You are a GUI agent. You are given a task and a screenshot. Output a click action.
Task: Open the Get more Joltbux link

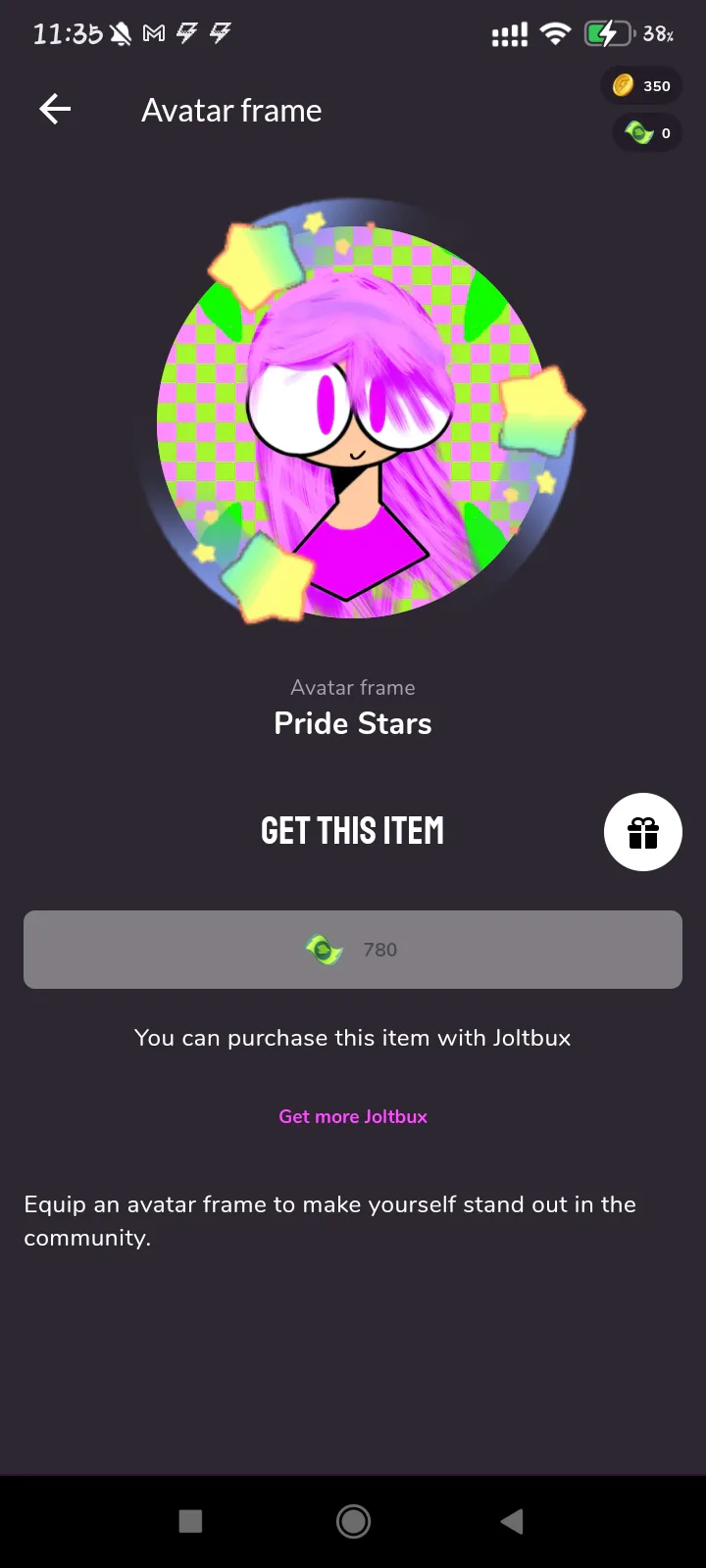[x=353, y=1116]
